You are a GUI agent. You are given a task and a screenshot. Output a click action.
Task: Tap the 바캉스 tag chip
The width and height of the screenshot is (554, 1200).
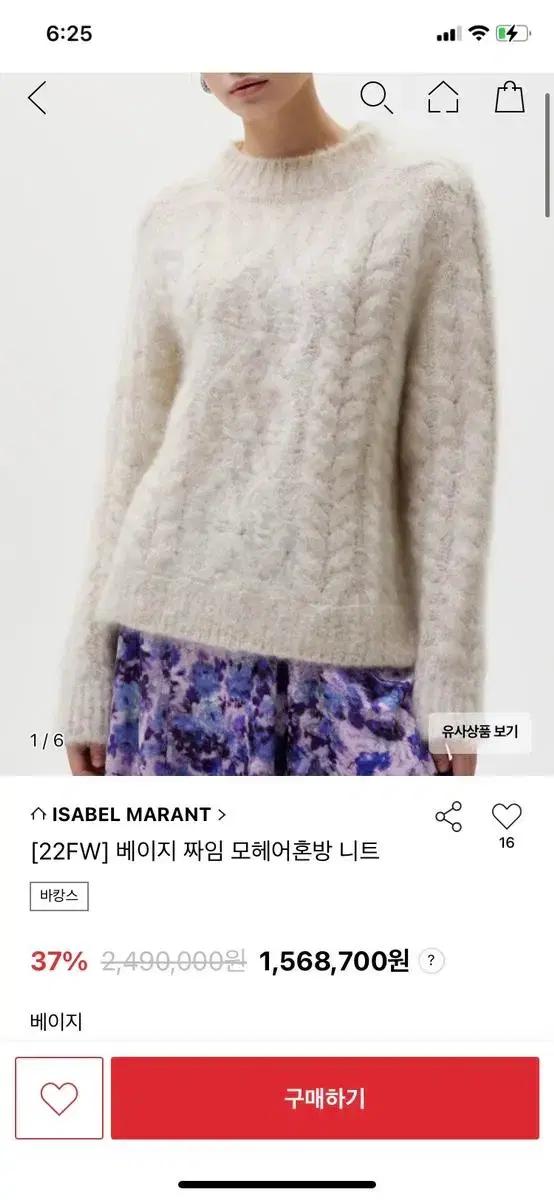59,897
